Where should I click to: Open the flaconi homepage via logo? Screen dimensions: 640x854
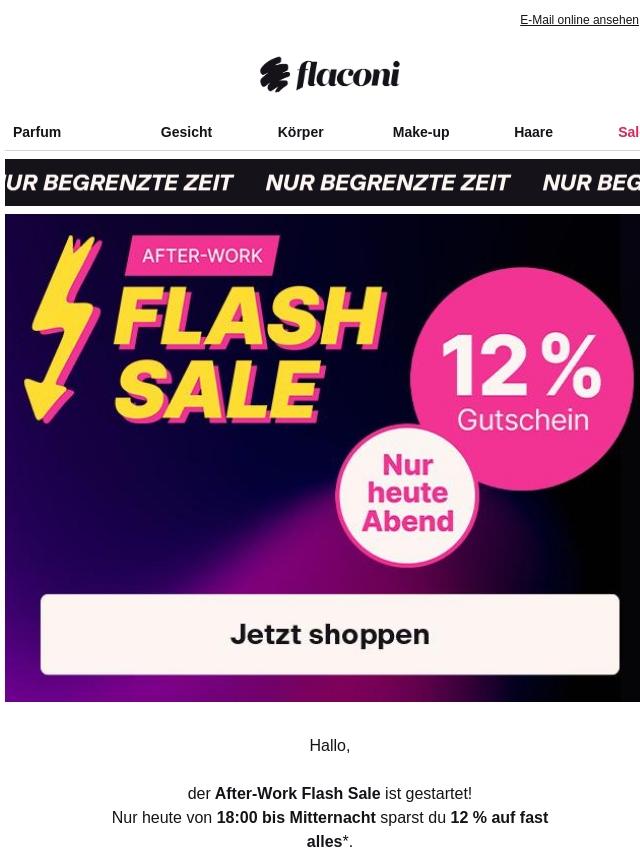(330, 75)
